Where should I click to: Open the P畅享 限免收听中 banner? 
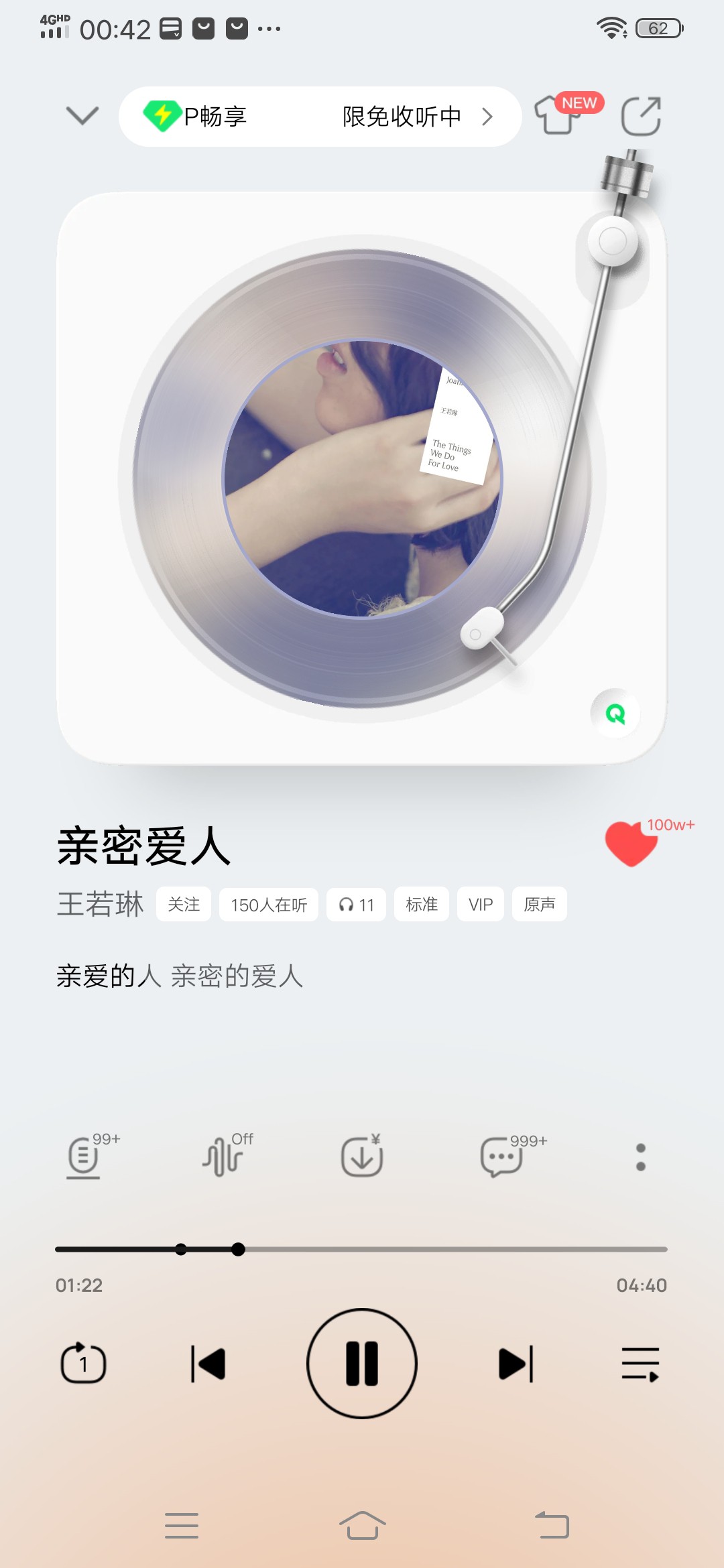point(320,117)
